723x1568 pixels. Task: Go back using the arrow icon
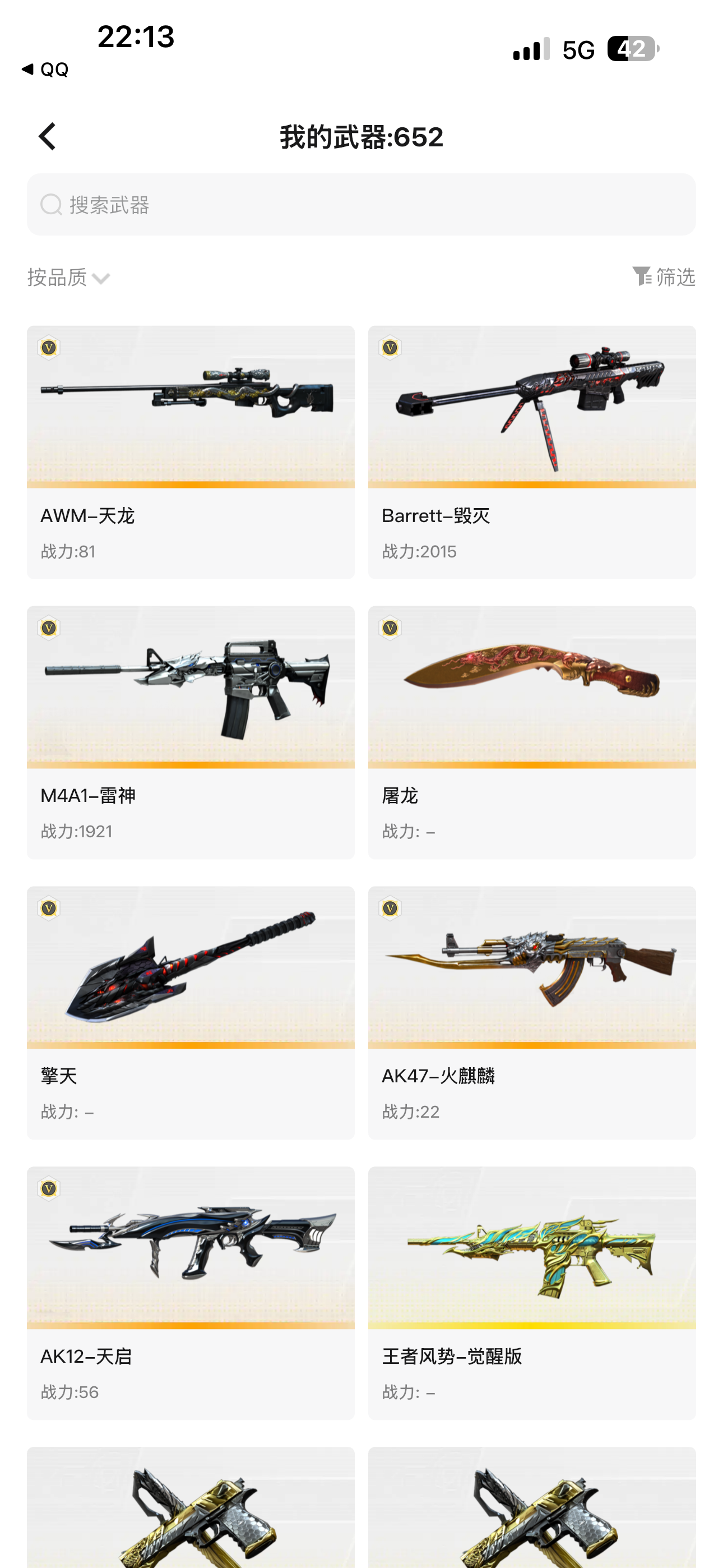(x=48, y=136)
